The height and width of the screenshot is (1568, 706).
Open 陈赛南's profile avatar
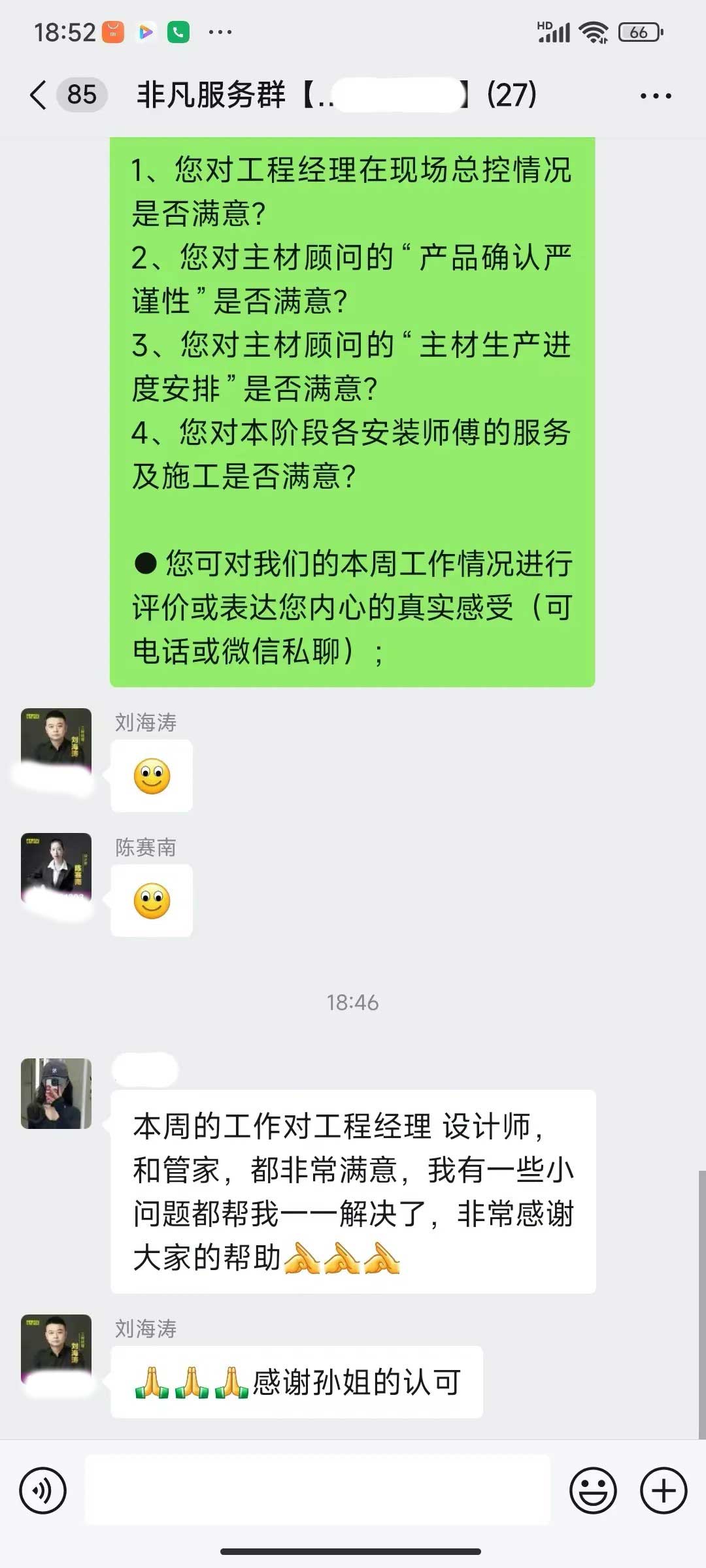click(56, 868)
